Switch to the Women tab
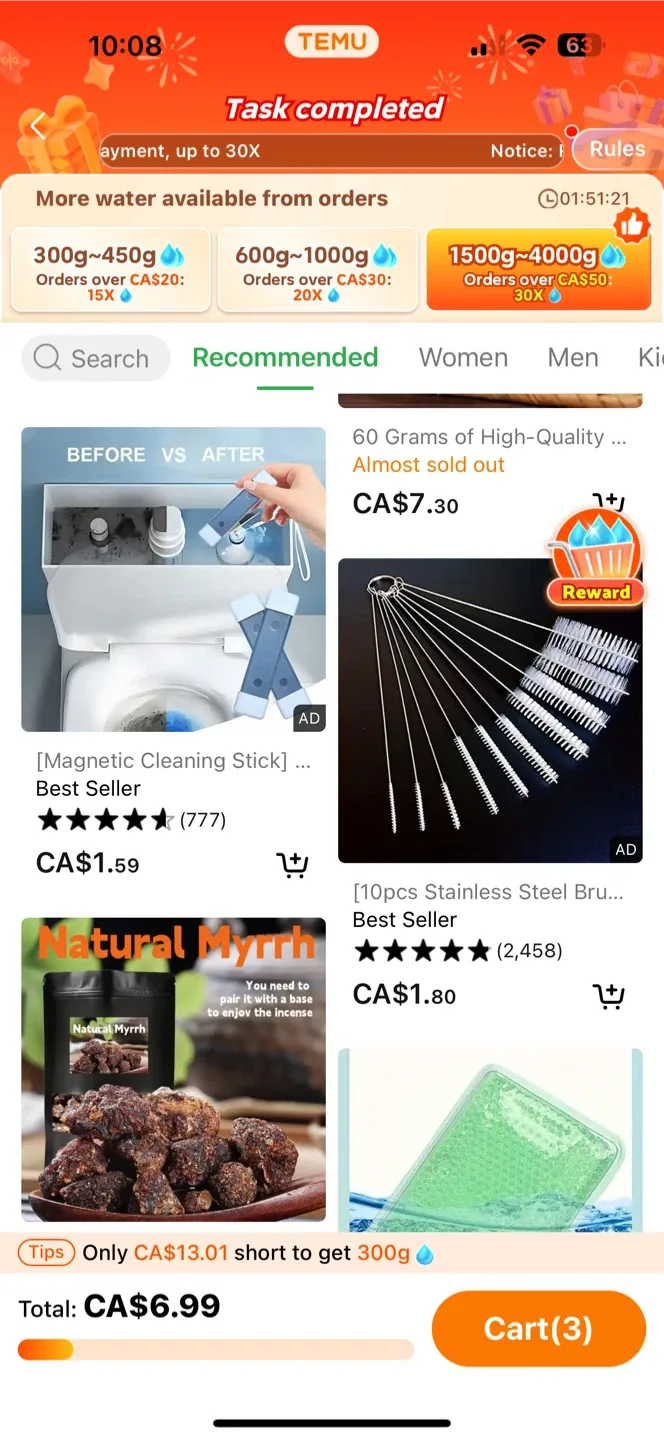 [463, 358]
